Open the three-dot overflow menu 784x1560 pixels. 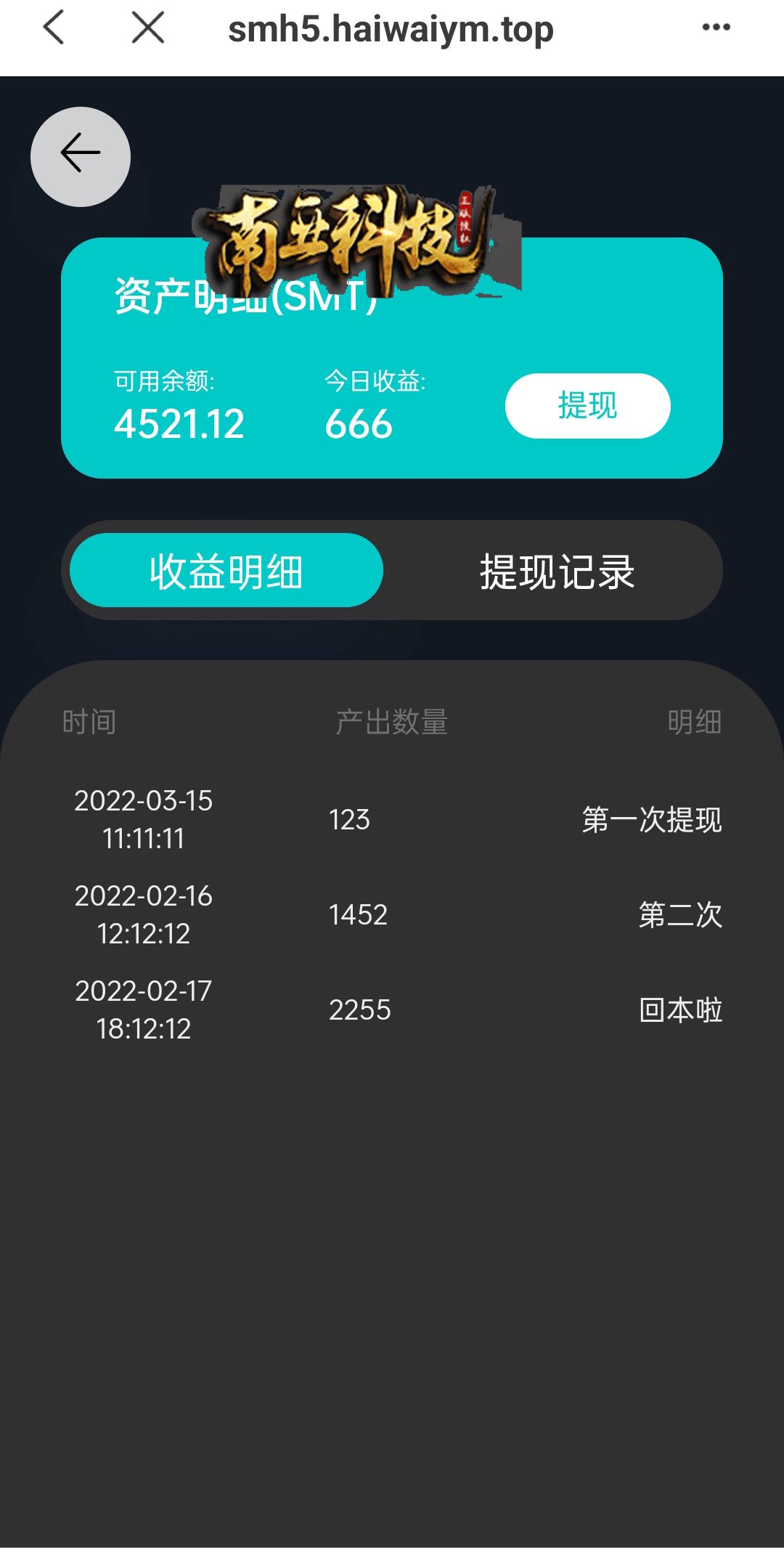tap(716, 28)
